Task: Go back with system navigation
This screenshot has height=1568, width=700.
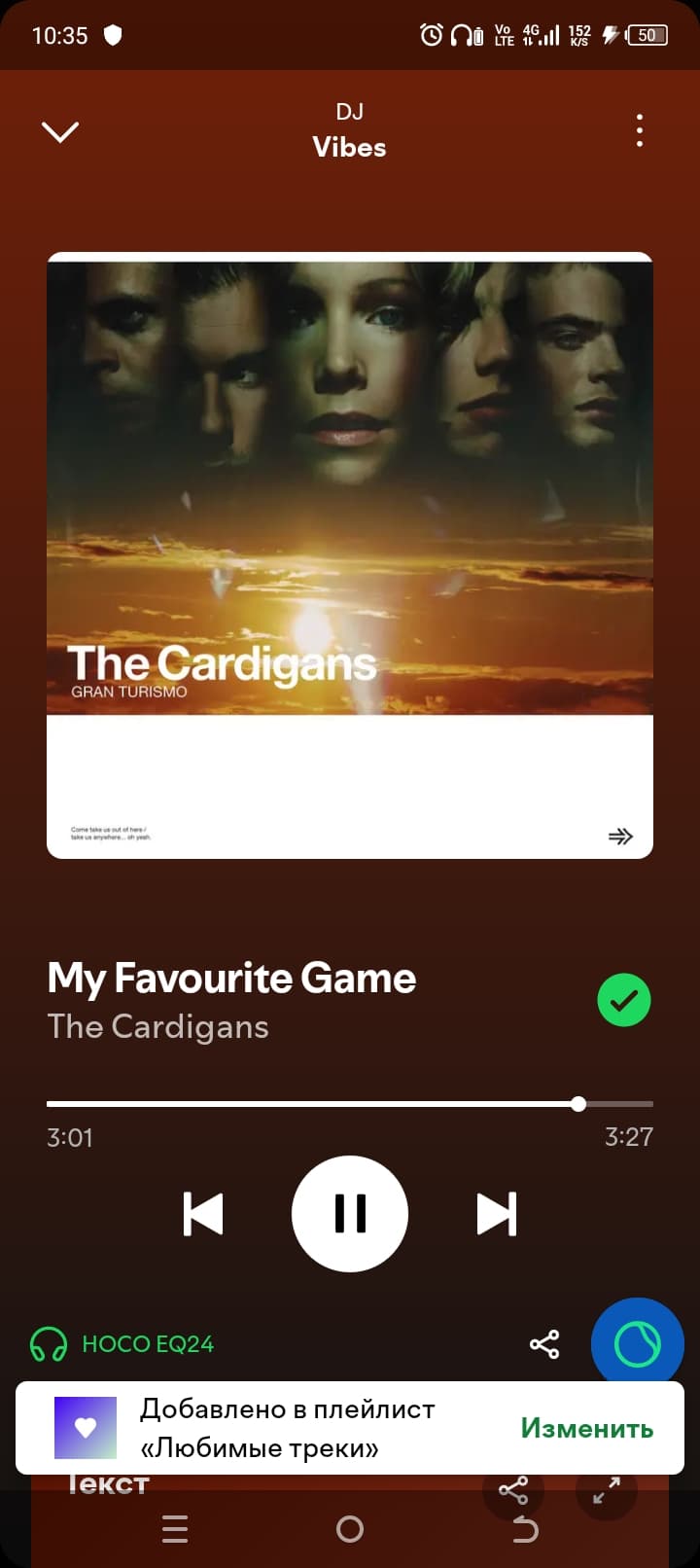Action: [525, 1530]
